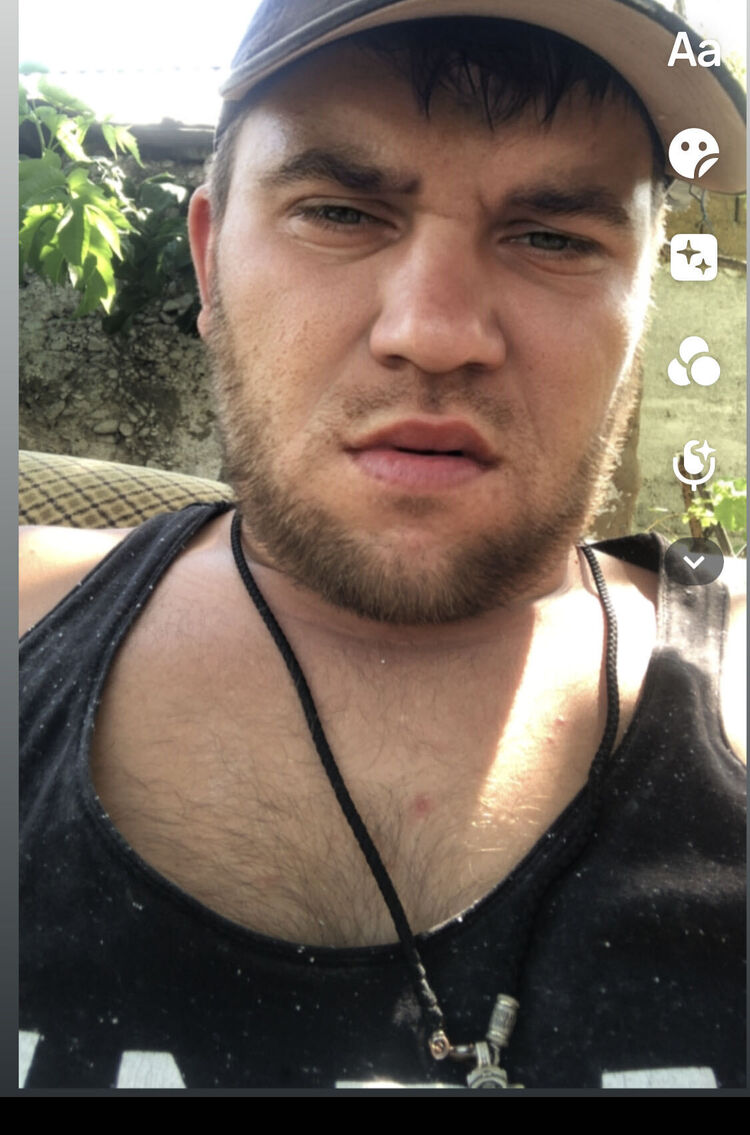Expand more editing tools with the chevron
Screen dimensions: 750x1135
693,562
